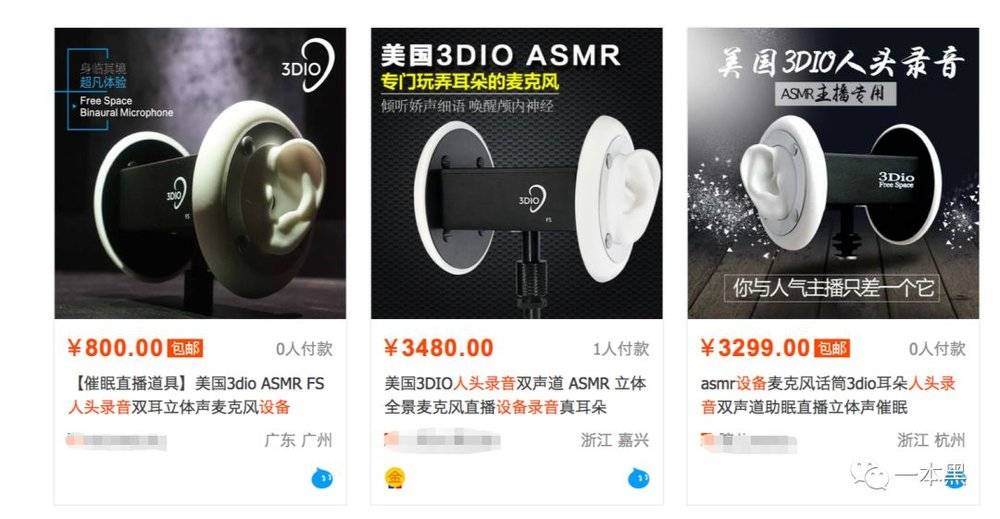Chat with the 广东 广州 seller via Wangwang icon
The image size is (1000, 519).
(x=323, y=479)
